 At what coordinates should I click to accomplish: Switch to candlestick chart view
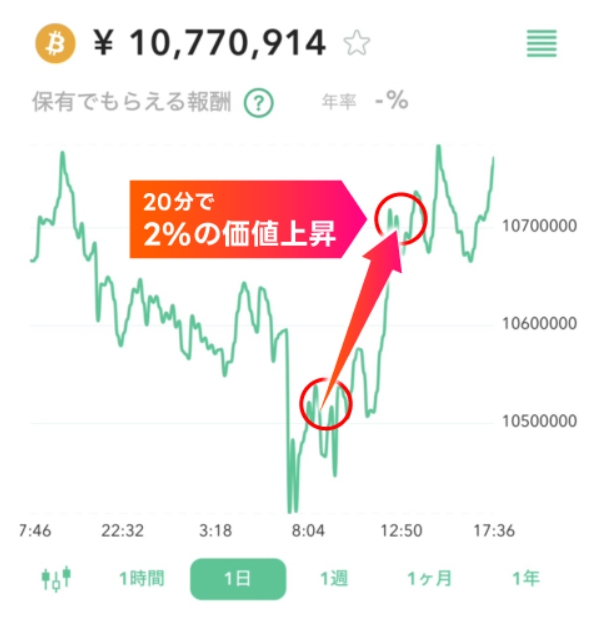pyautogui.click(x=57, y=577)
